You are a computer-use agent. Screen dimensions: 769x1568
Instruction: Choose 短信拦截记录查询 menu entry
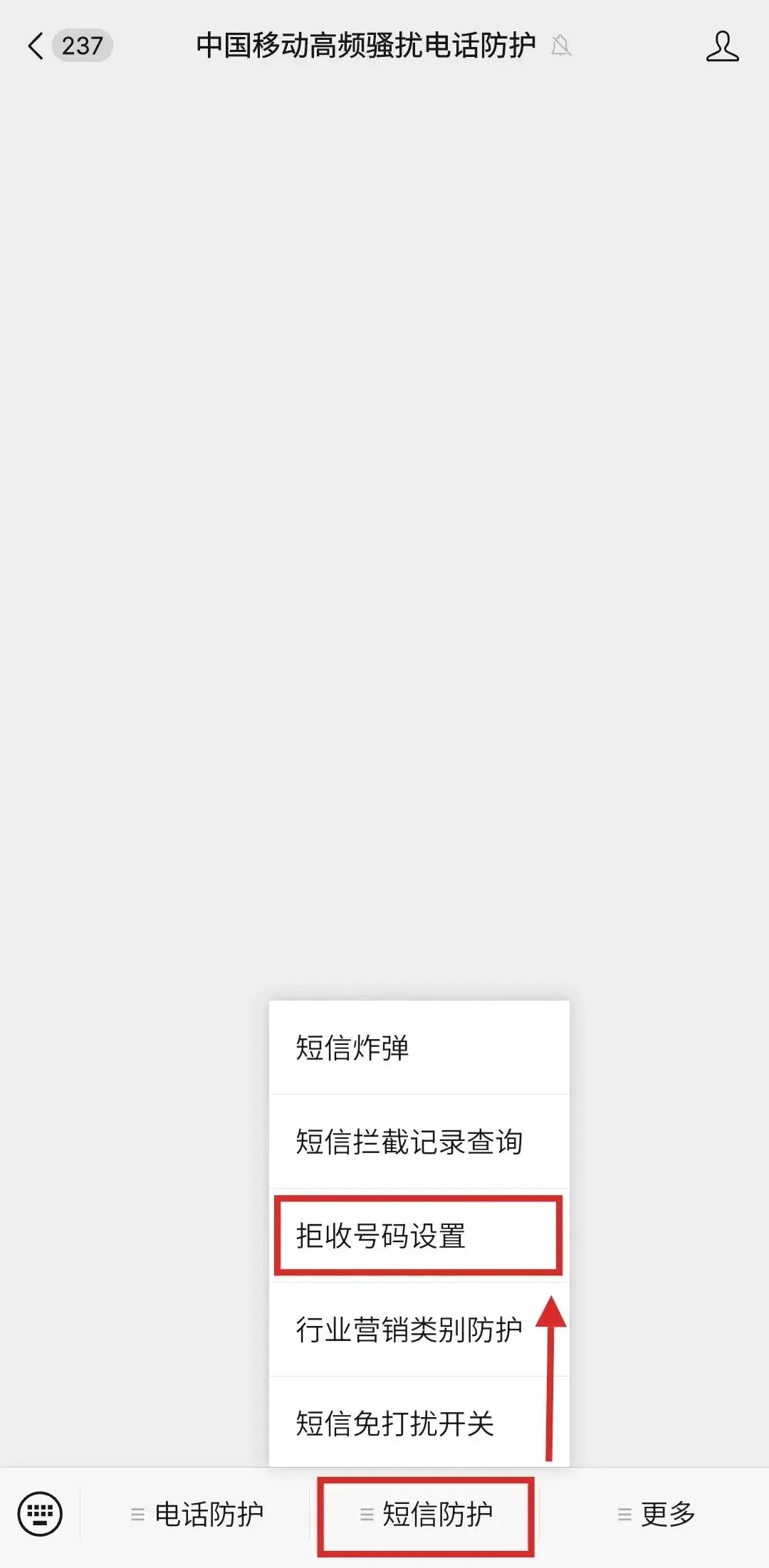click(x=407, y=1142)
